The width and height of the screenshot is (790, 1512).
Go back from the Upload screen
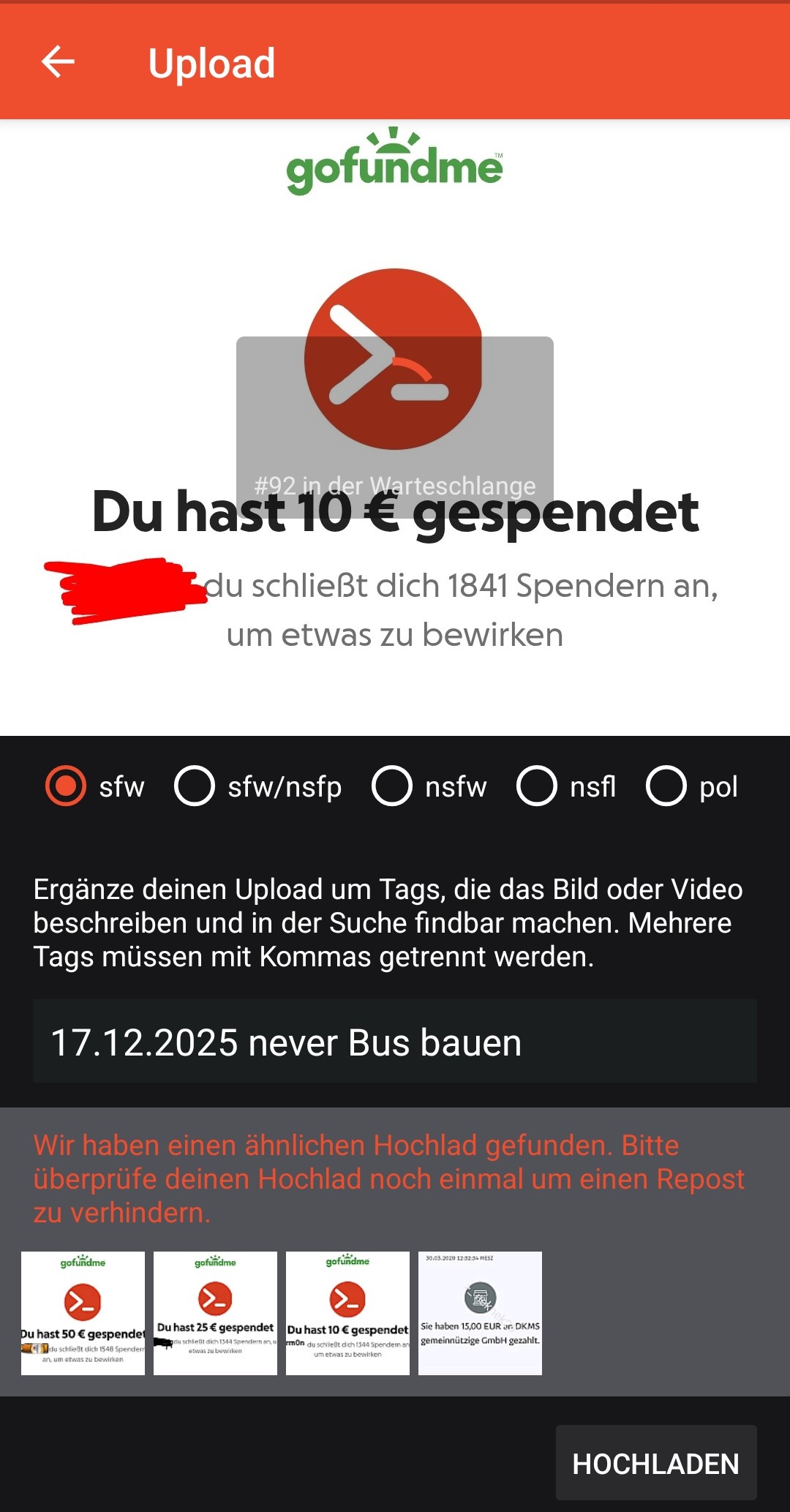tap(59, 61)
